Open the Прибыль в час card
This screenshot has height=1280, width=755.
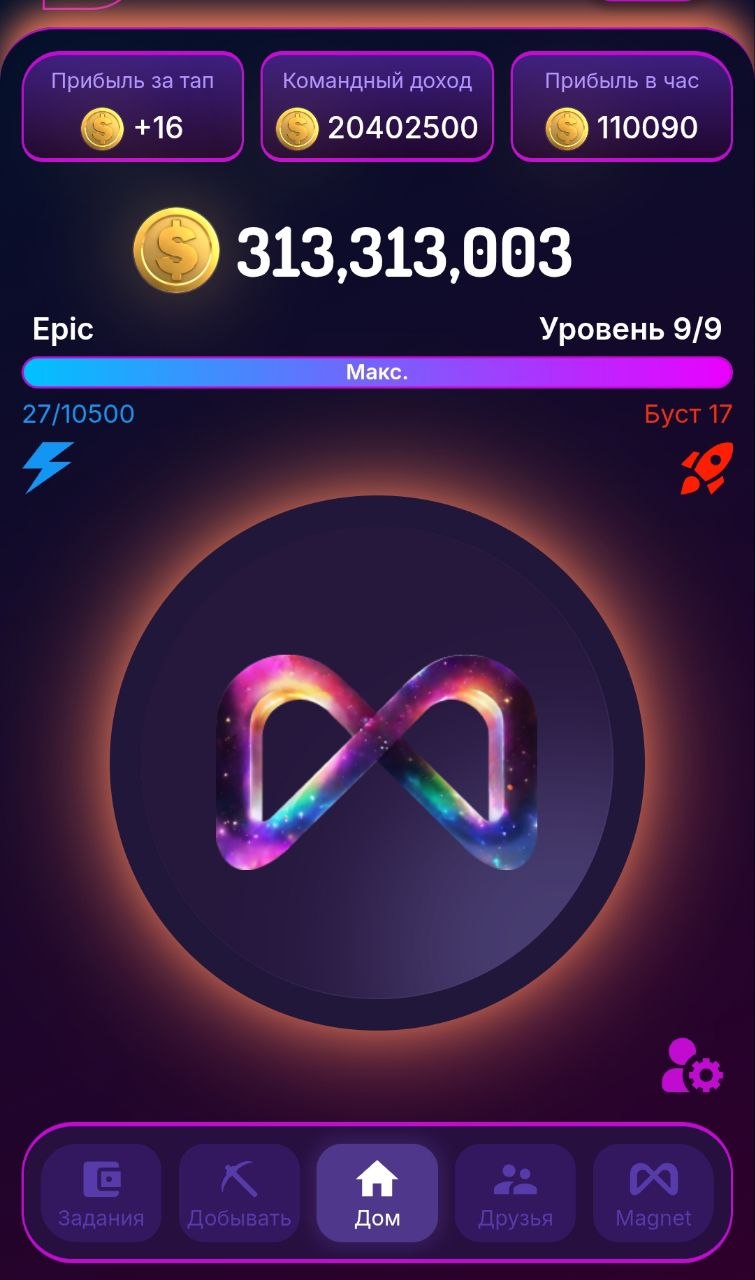coord(621,106)
